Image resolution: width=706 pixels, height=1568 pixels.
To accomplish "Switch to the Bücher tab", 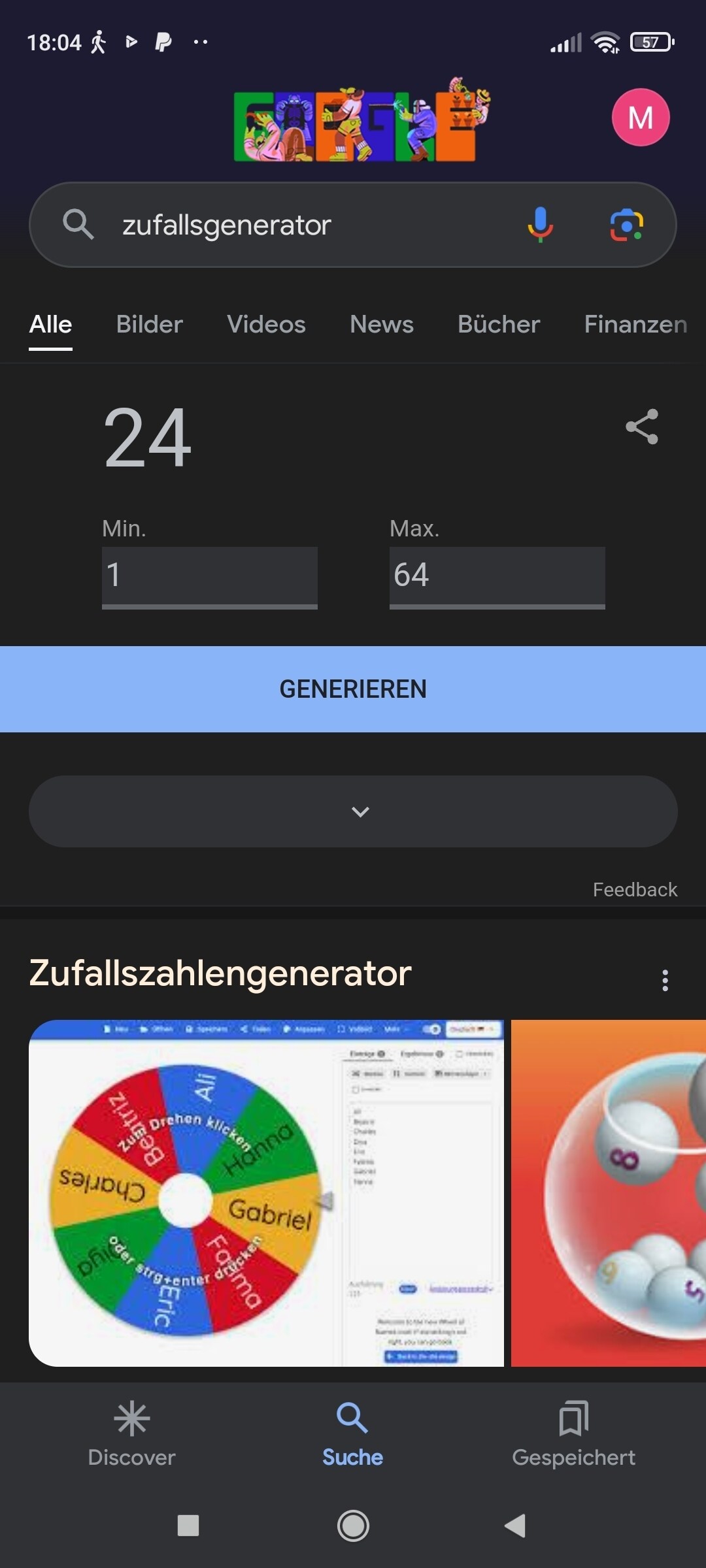I will (499, 324).
